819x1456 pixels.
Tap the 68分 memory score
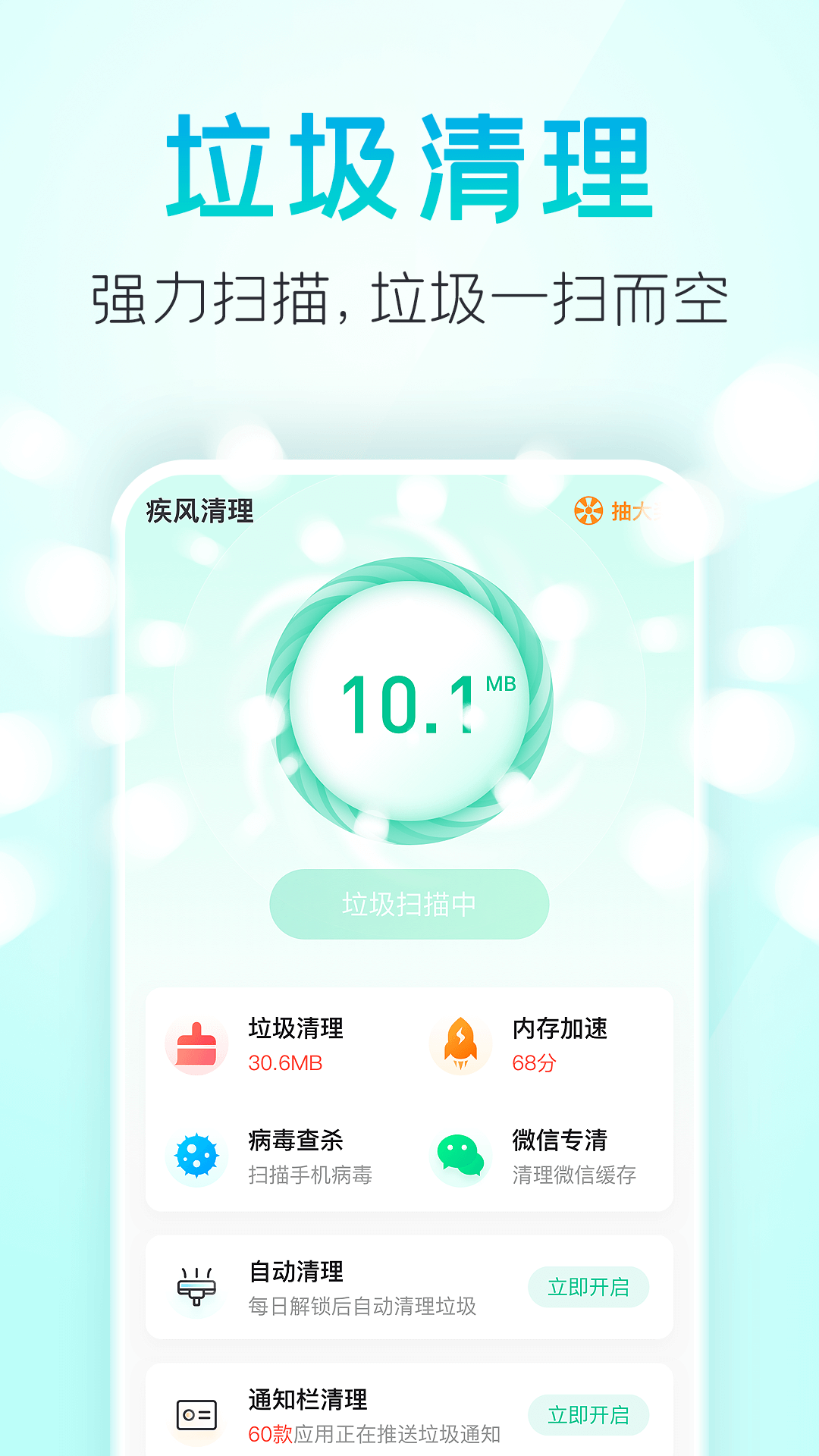pos(535,1064)
